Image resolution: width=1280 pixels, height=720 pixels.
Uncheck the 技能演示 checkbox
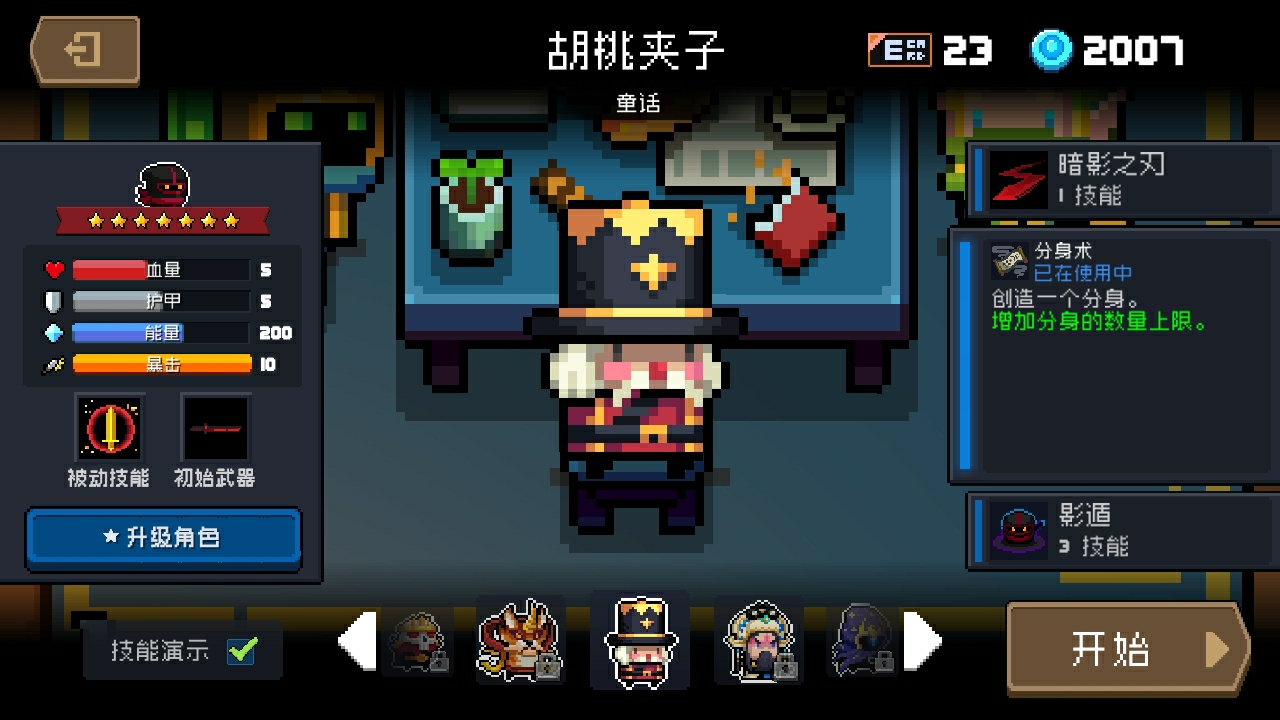point(241,651)
